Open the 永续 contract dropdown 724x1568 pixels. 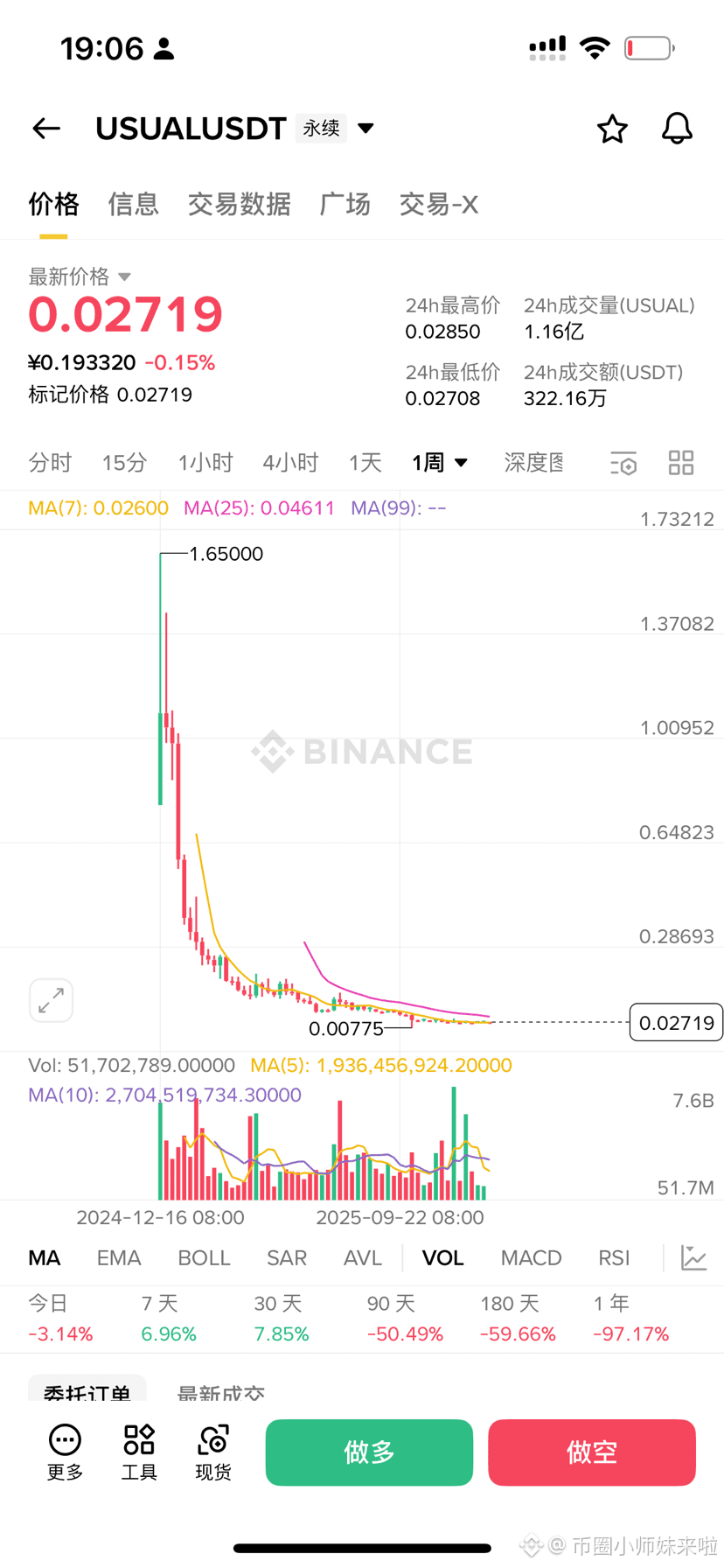(337, 128)
